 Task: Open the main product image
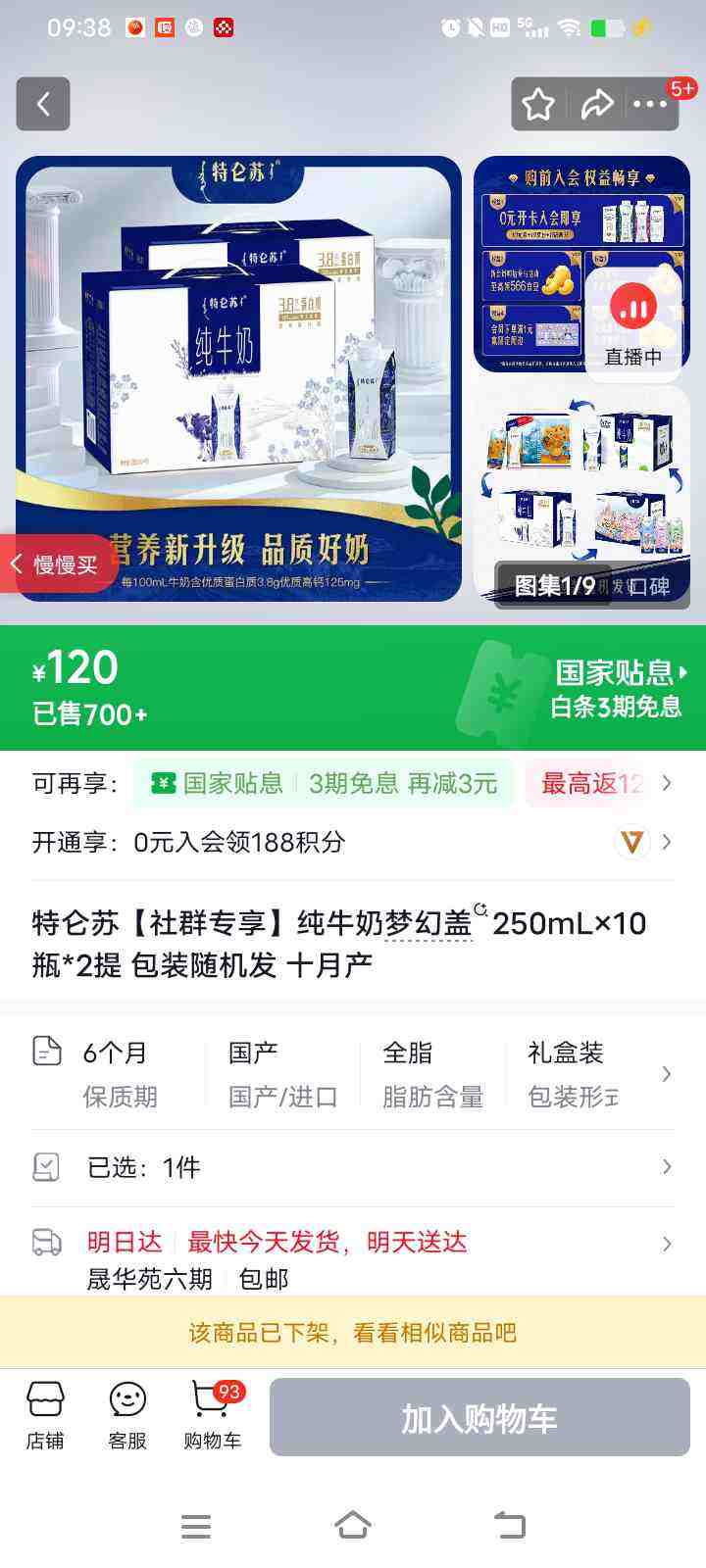[x=240, y=372]
